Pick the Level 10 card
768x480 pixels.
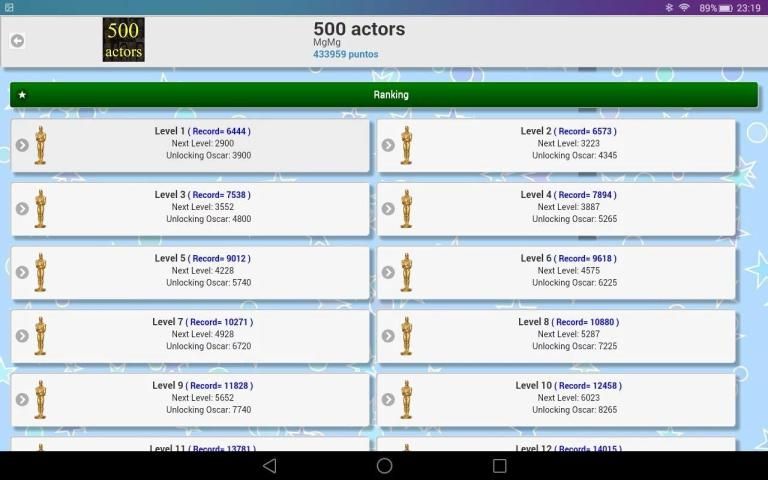coord(556,399)
